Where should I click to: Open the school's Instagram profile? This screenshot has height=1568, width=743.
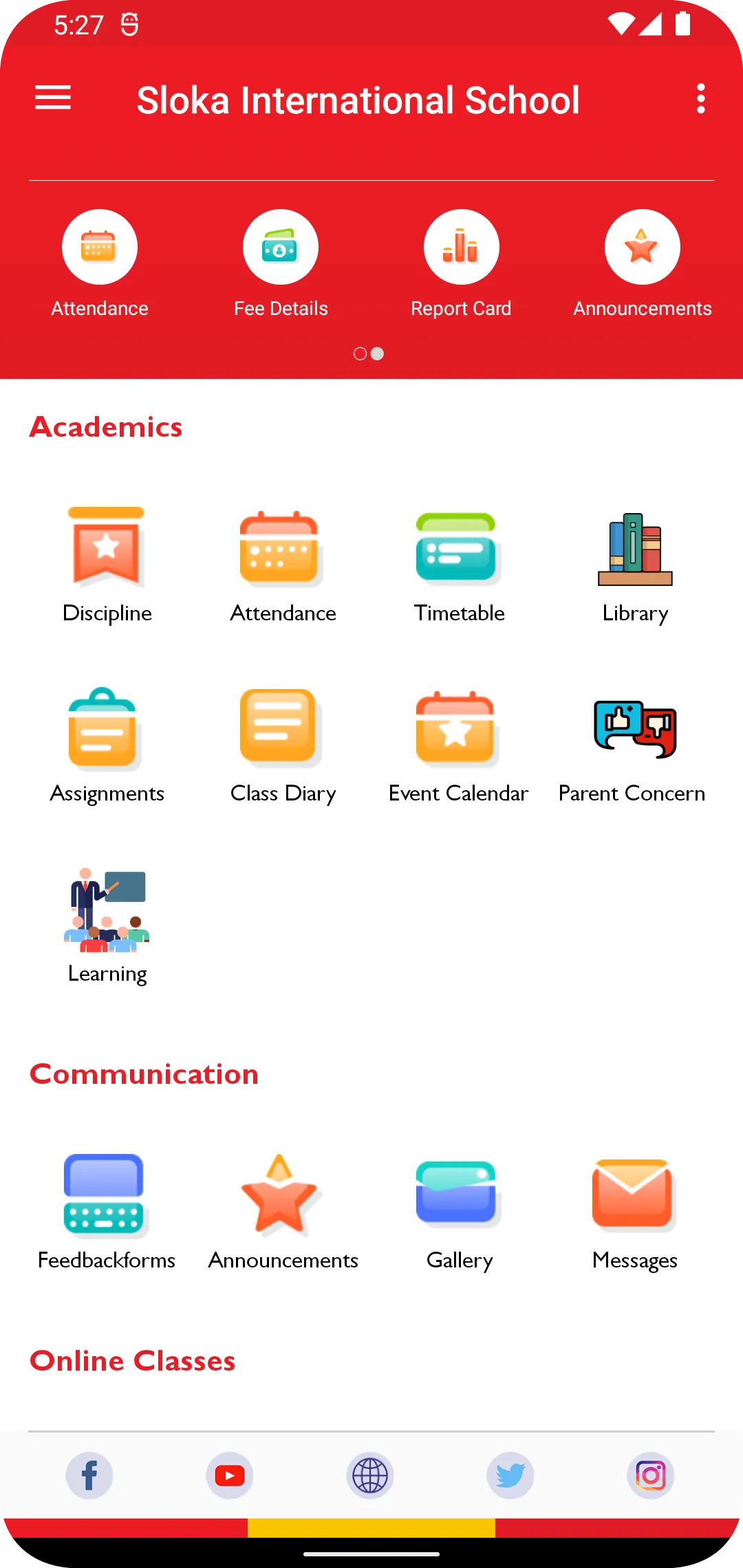(651, 1475)
